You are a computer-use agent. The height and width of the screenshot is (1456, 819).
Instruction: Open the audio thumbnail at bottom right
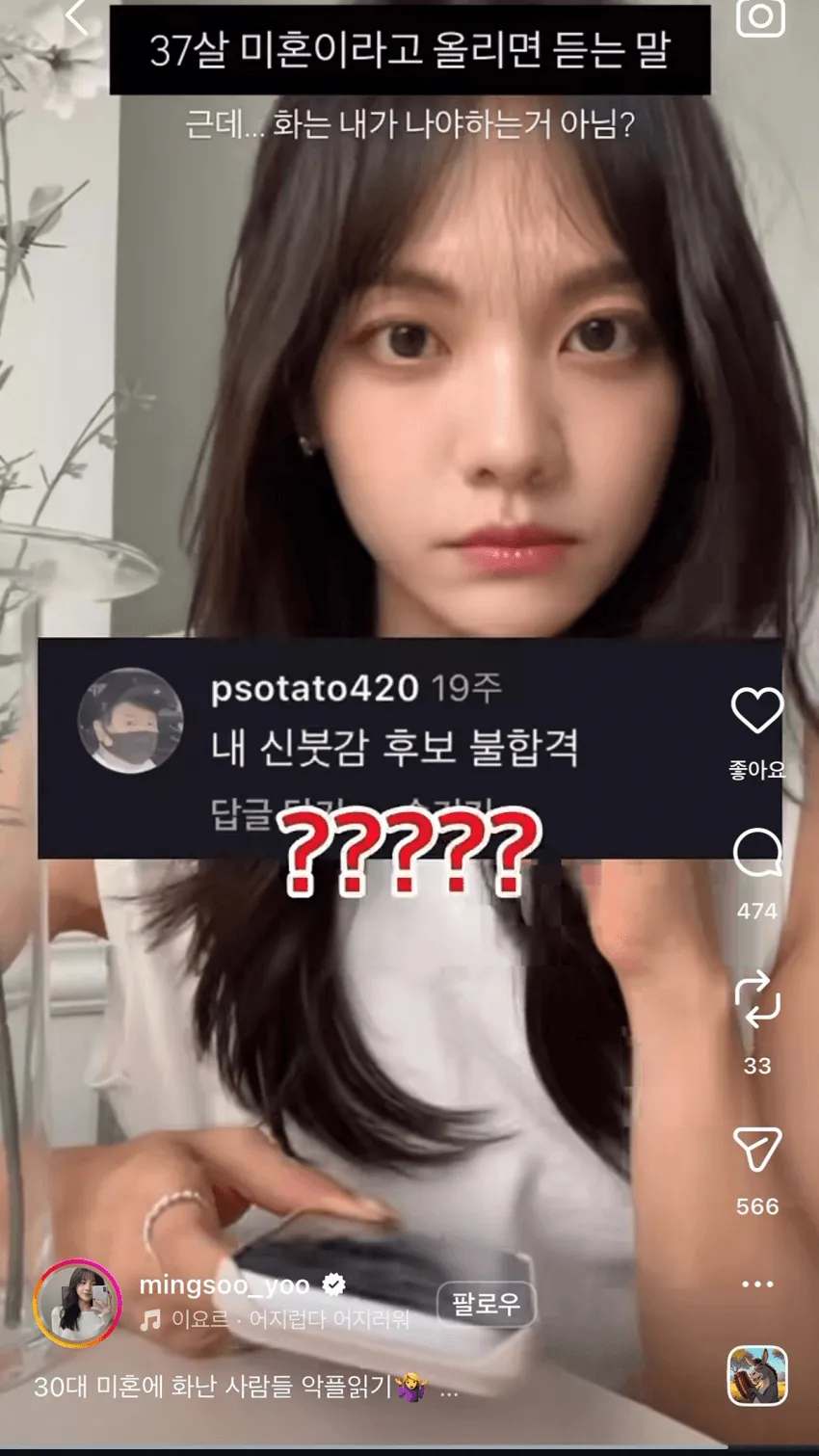(x=757, y=1376)
